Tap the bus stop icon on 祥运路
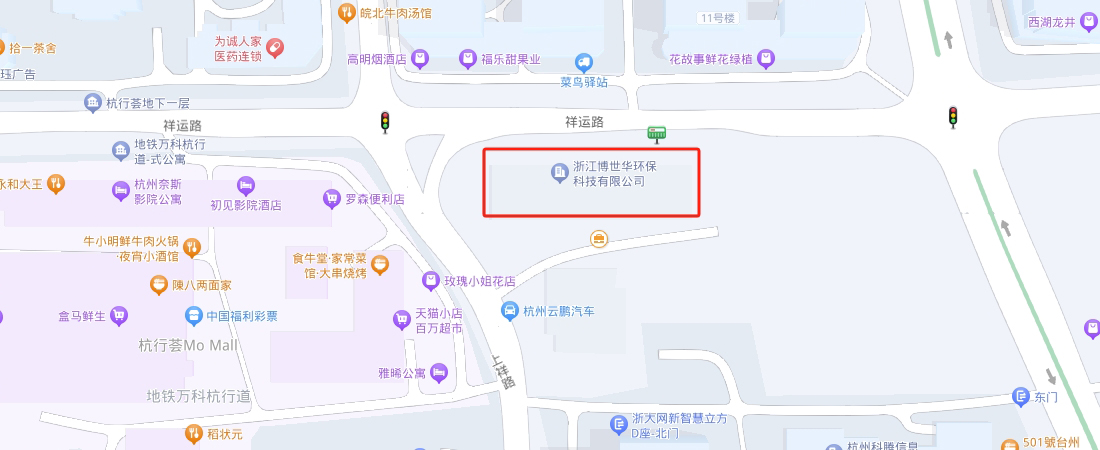1100x450 pixels. click(x=657, y=133)
